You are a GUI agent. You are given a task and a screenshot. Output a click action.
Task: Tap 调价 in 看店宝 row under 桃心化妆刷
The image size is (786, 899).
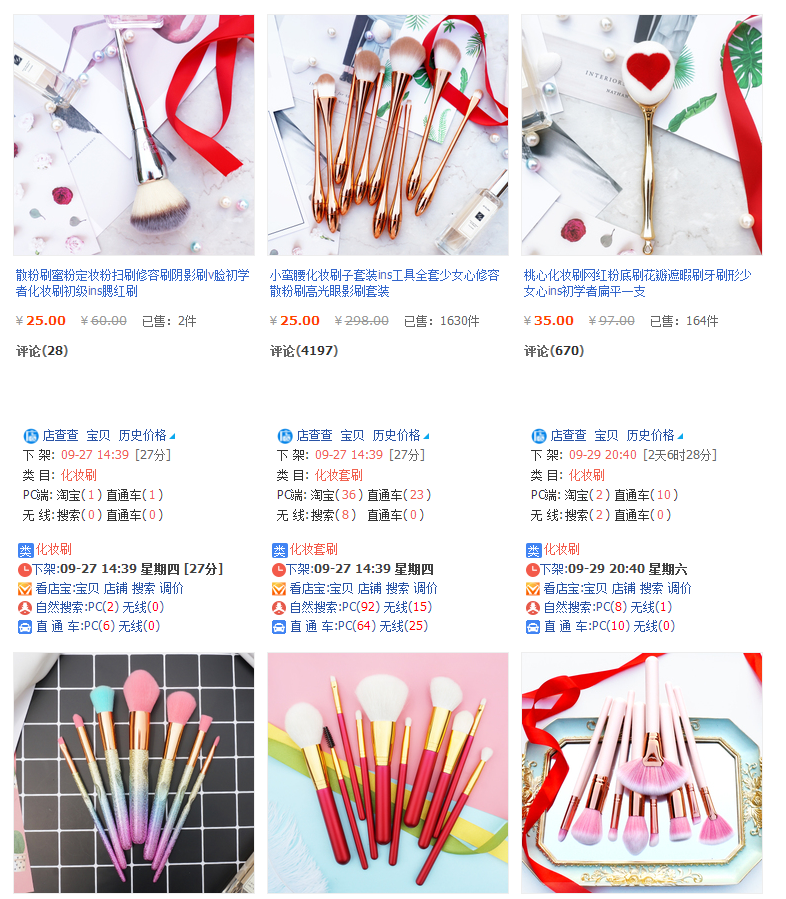point(679,588)
